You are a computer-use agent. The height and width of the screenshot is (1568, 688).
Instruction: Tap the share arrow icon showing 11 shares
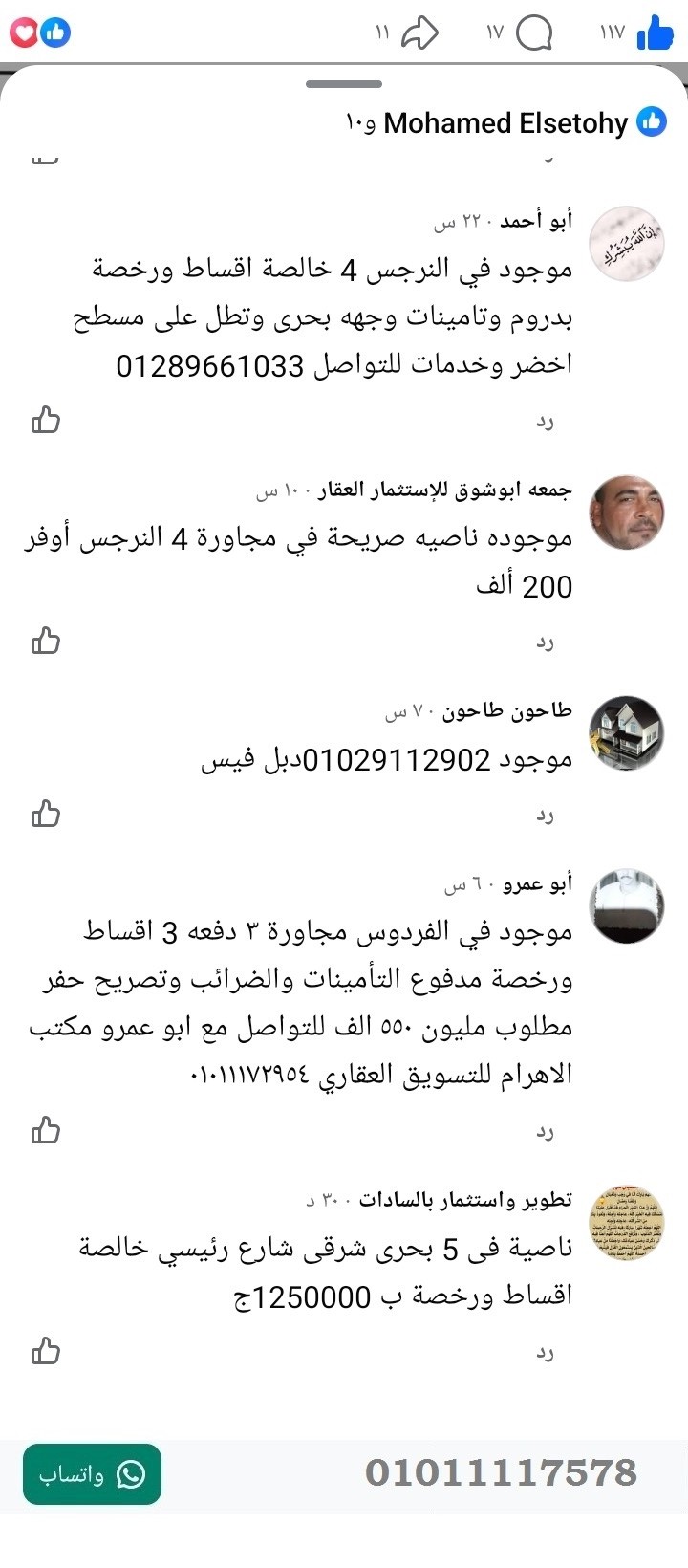tap(419, 33)
